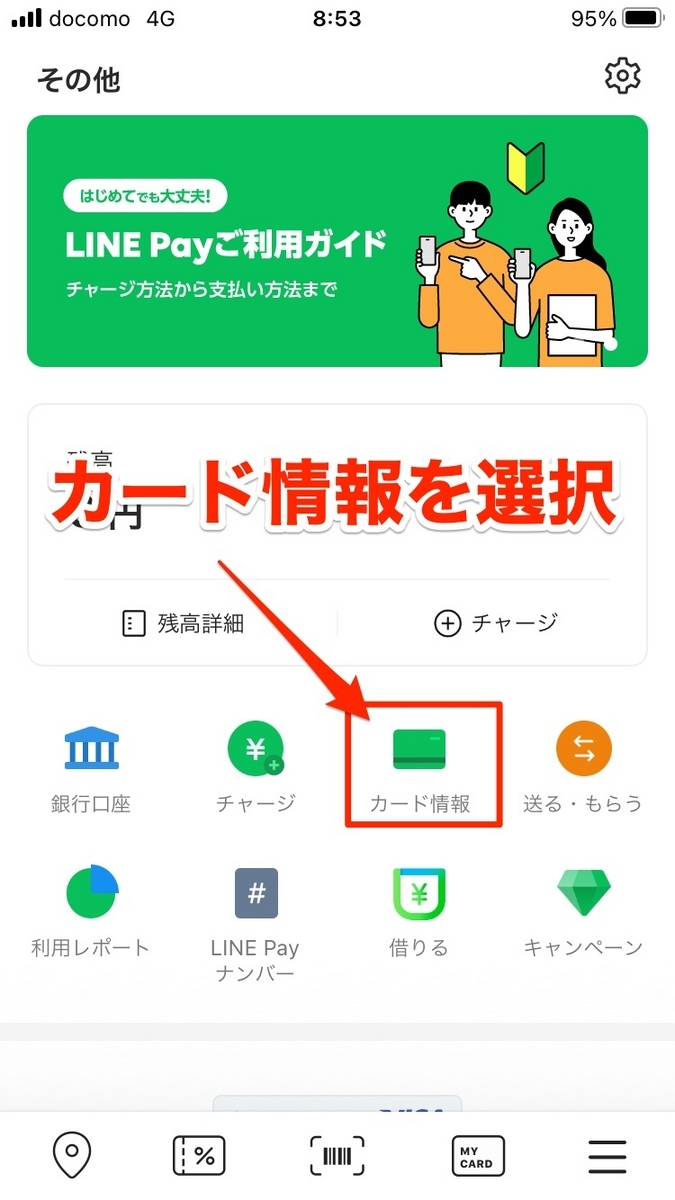Open LINE Pay ナンバー
Screen dimensions: 675x1200
[x=256, y=922]
